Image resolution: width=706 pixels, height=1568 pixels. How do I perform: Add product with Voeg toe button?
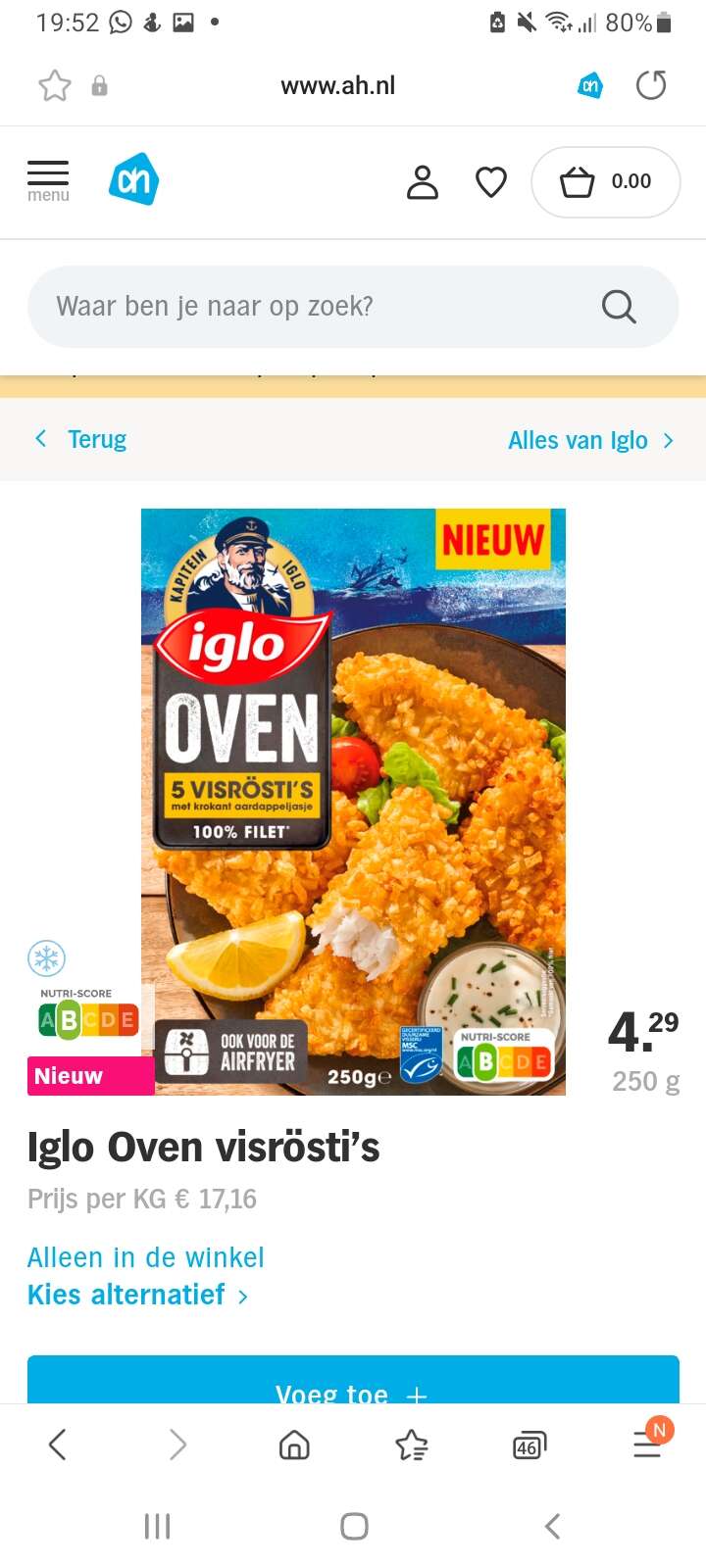point(353,1380)
